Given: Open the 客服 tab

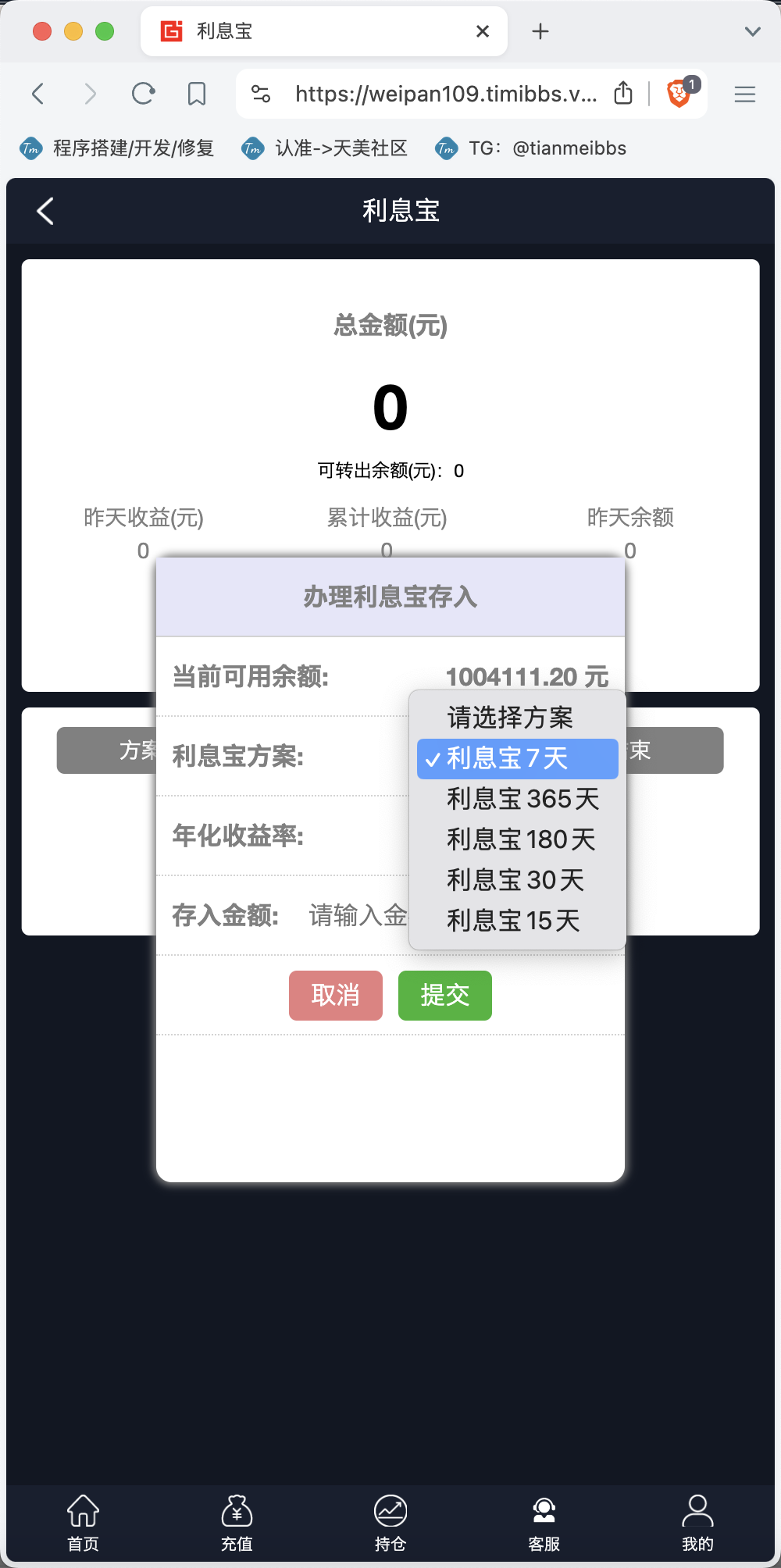Looking at the screenshot, I should point(544,1523).
